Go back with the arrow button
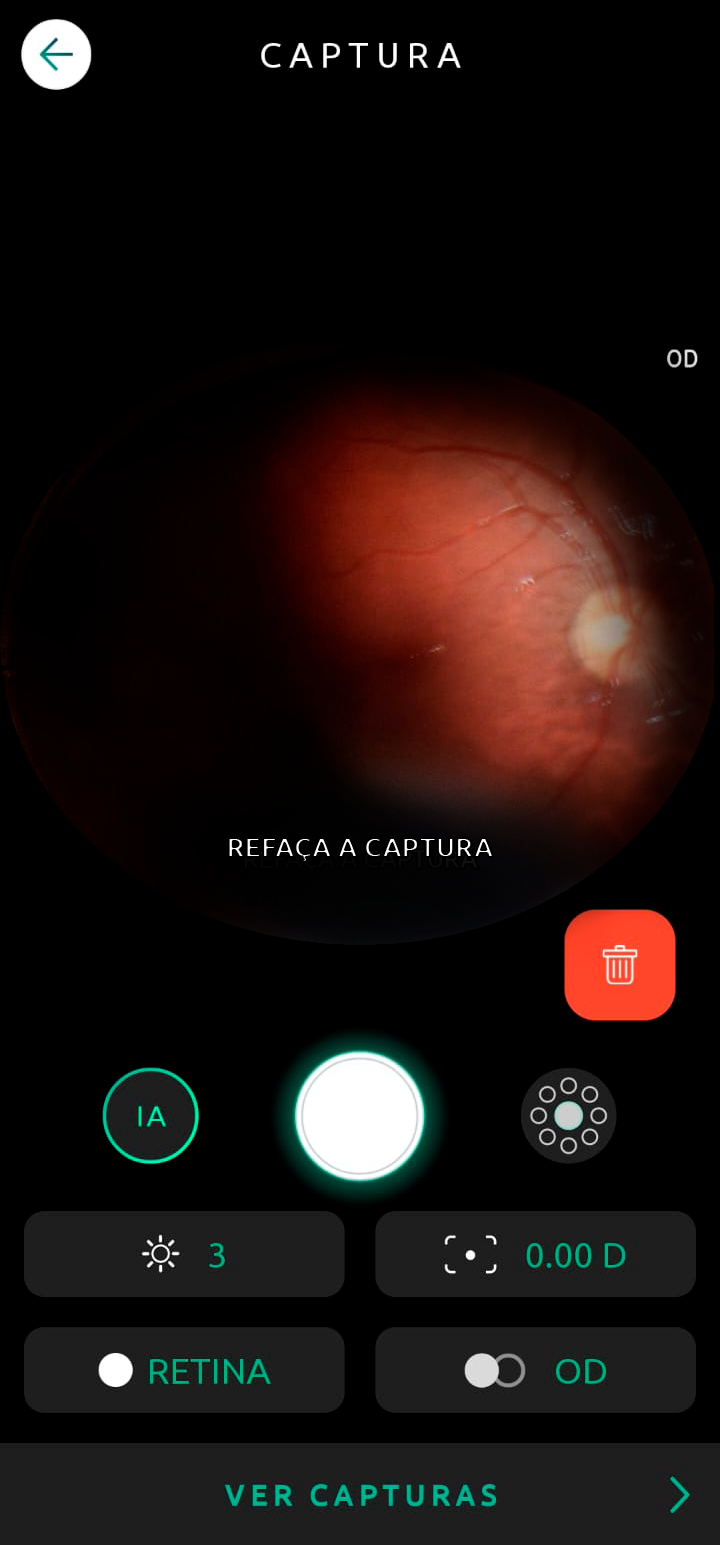The height and width of the screenshot is (1545, 720). point(56,55)
